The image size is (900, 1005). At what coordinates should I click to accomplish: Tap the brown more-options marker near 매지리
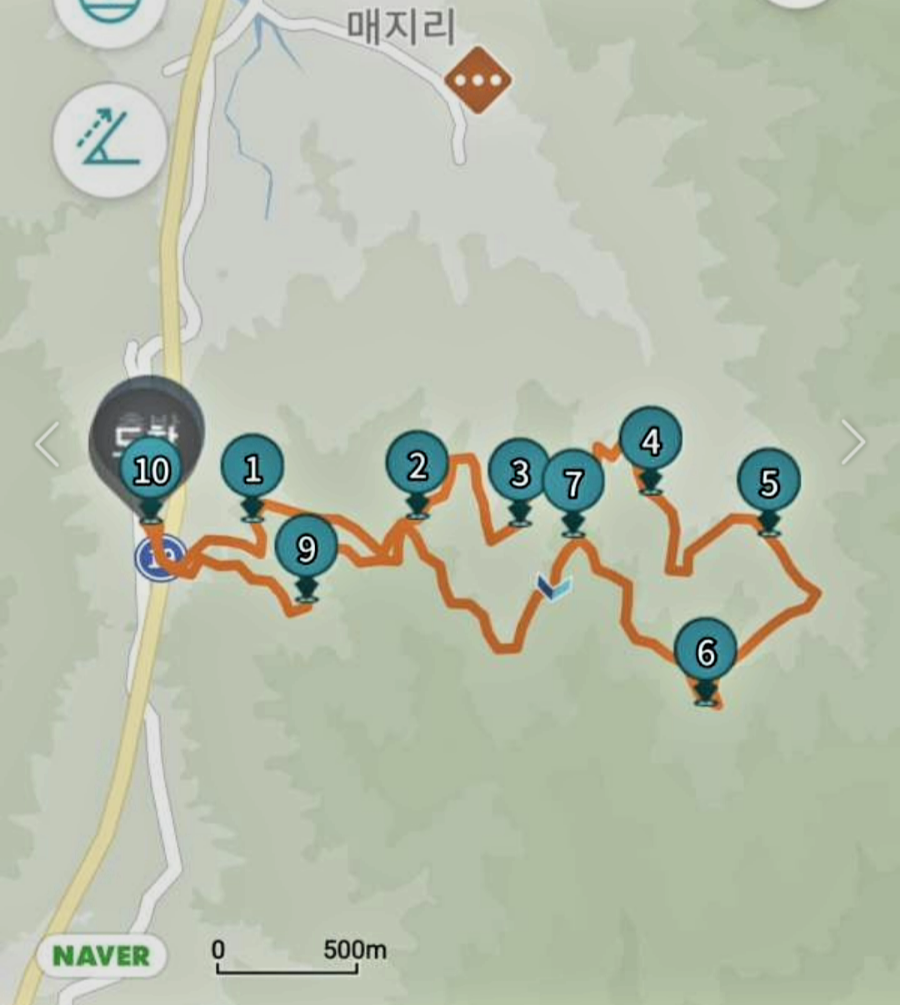click(x=478, y=80)
